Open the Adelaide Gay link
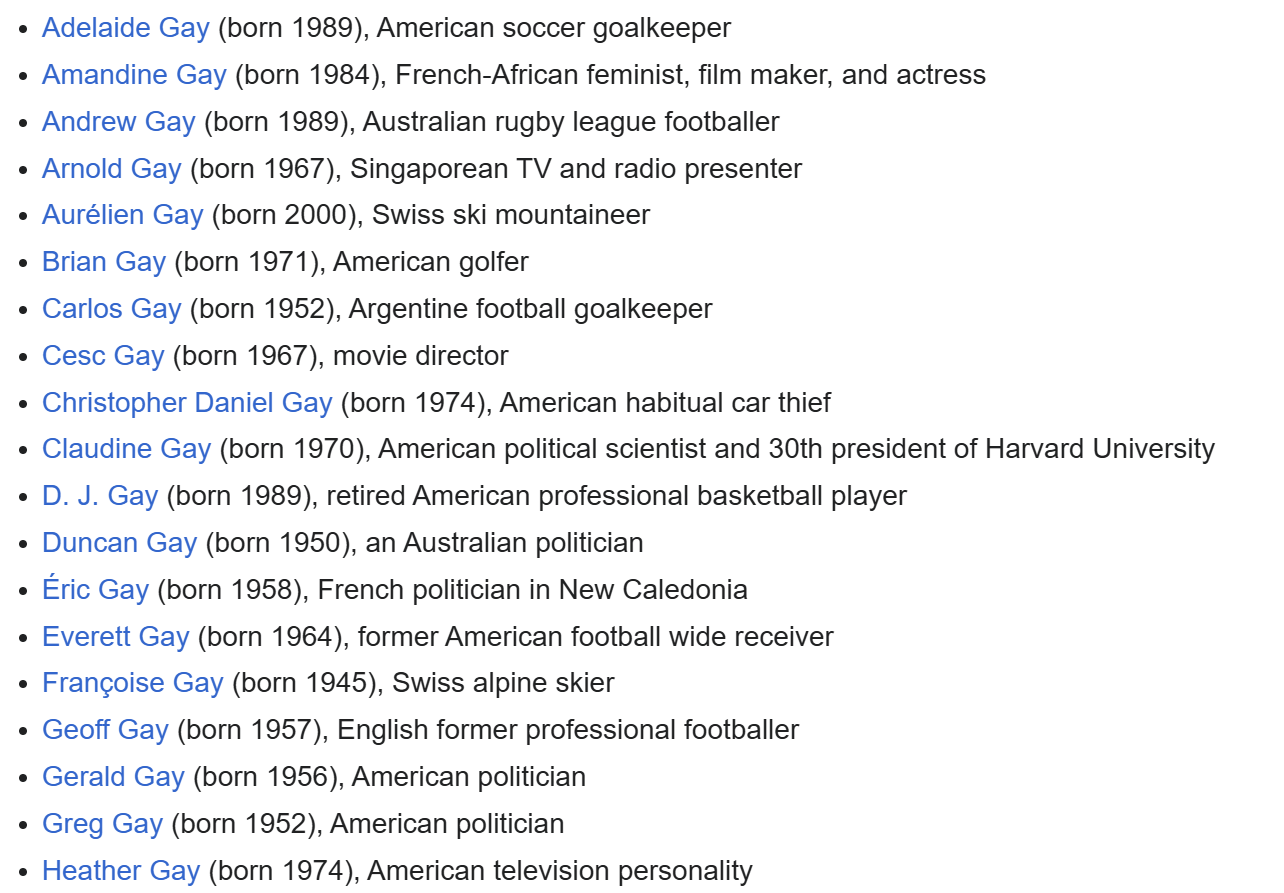This screenshot has width=1284, height=893. 125,28
